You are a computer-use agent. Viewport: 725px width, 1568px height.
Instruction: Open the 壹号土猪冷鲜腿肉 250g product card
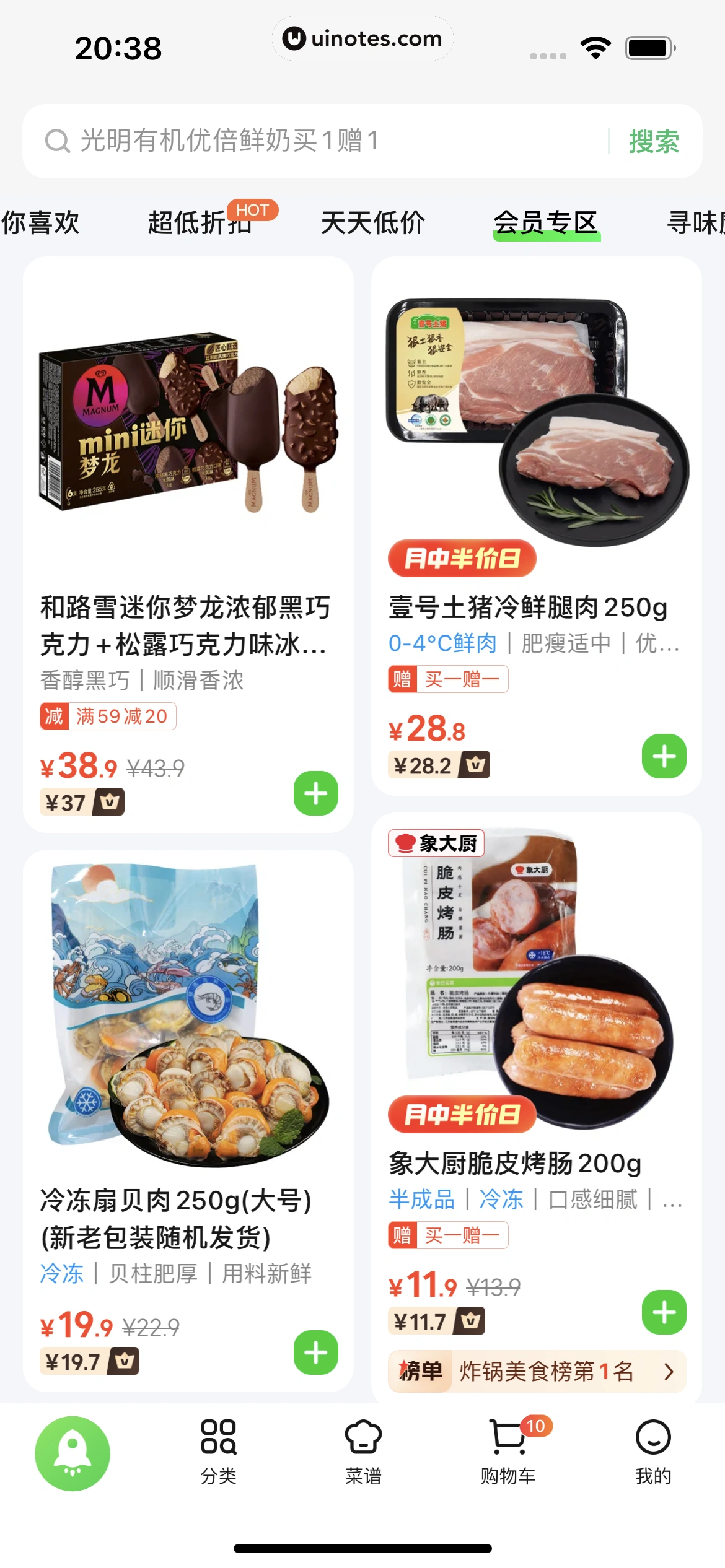[527, 607]
